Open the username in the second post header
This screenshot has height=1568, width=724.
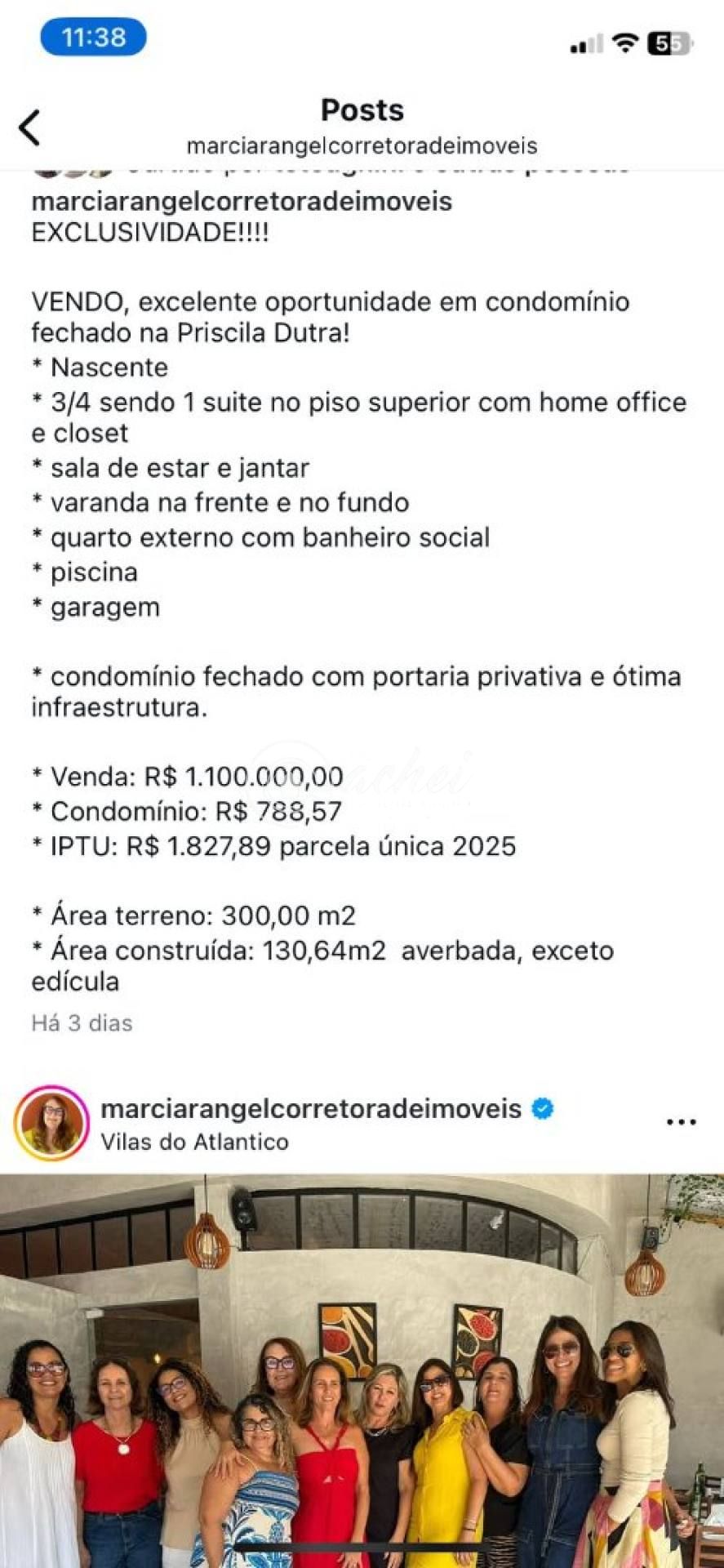click(311, 1109)
